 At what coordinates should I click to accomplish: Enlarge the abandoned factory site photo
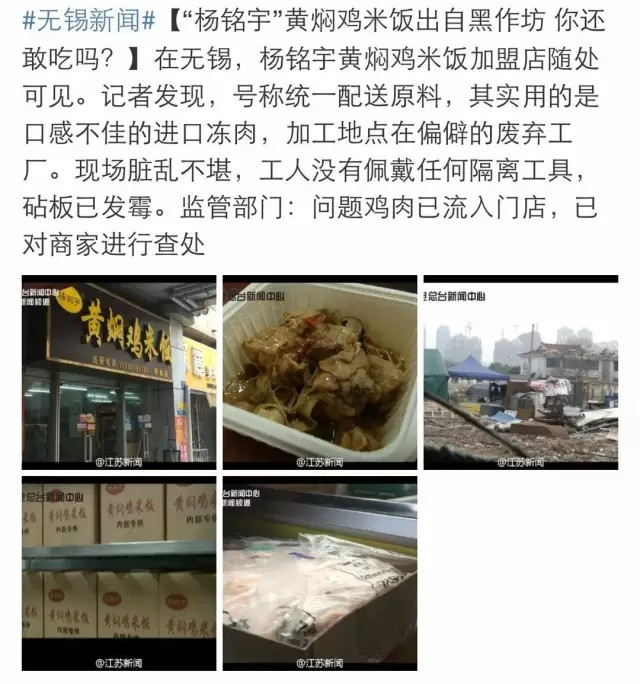click(520, 372)
